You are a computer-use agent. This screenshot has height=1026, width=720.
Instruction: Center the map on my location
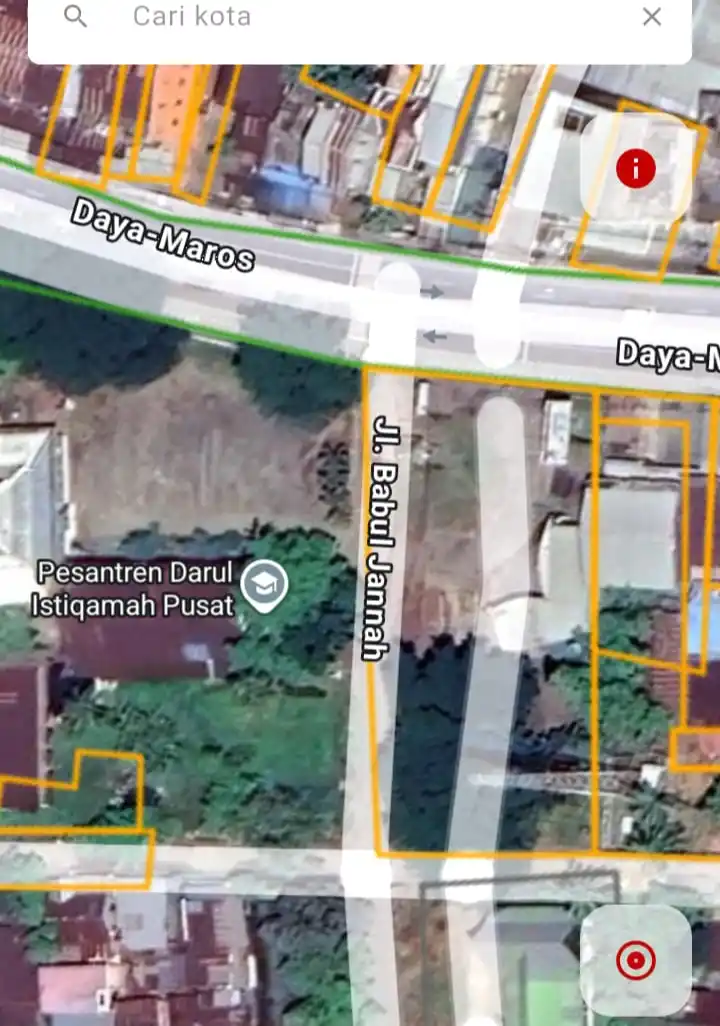click(x=635, y=961)
